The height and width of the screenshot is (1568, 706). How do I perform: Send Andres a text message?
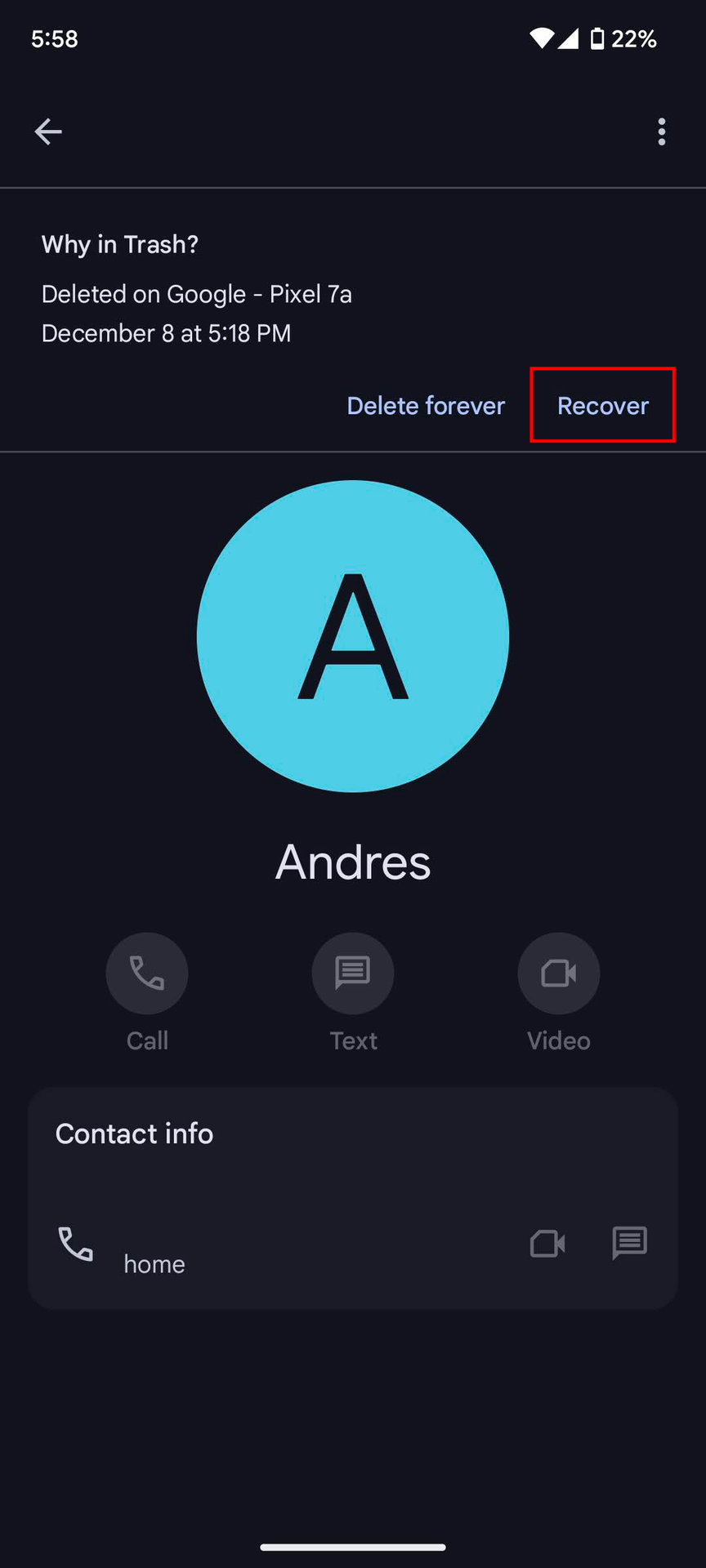tap(353, 973)
